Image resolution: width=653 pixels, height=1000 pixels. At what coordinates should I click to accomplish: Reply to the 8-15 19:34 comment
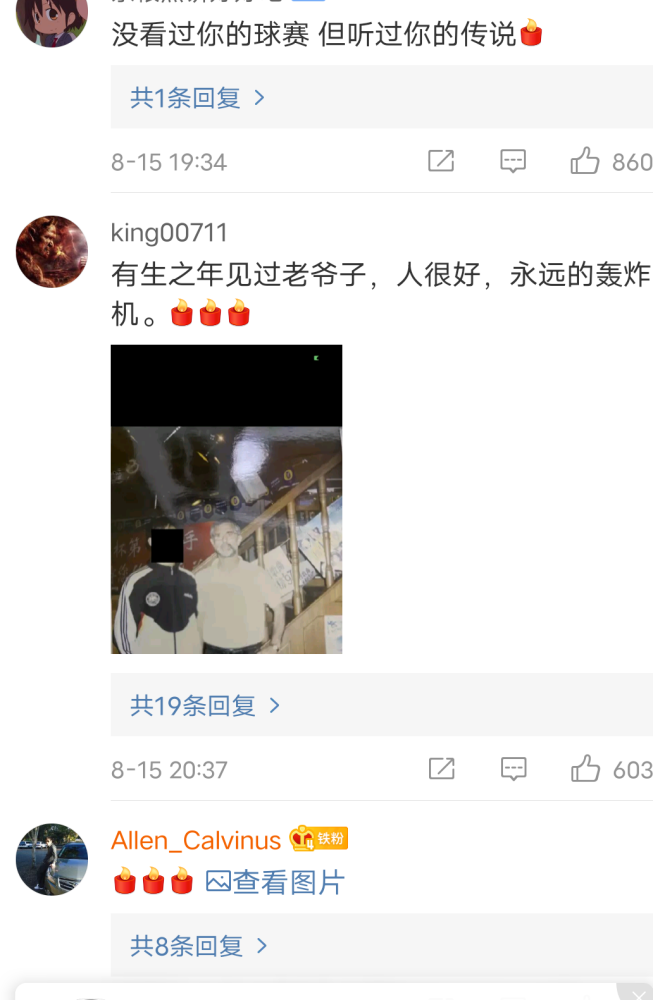coord(513,161)
